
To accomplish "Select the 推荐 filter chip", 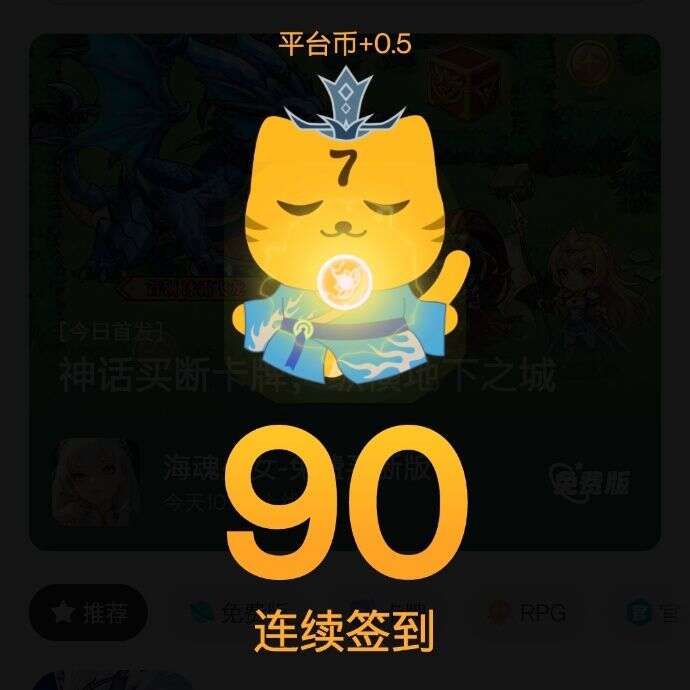I will 89,612.
